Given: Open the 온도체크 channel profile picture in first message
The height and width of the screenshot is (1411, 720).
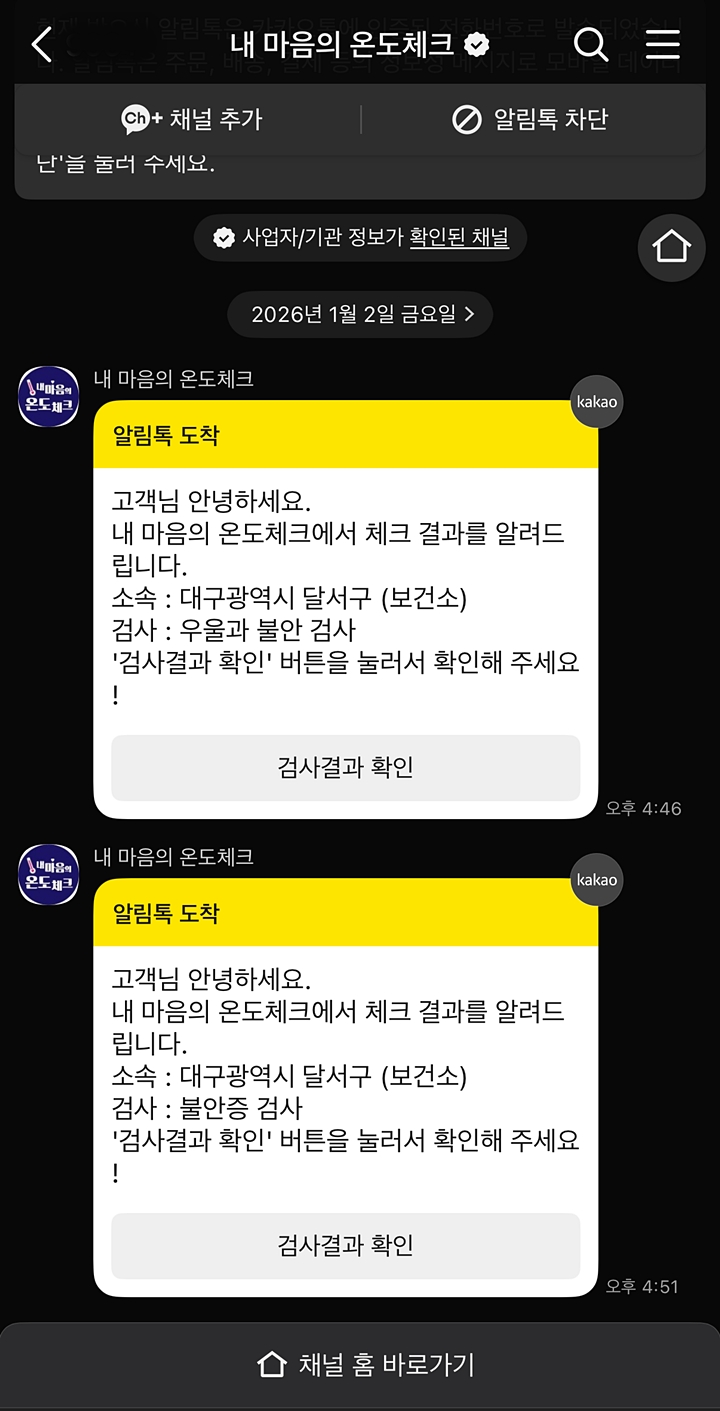Looking at the screenshot, I should (x=47, y=396).
